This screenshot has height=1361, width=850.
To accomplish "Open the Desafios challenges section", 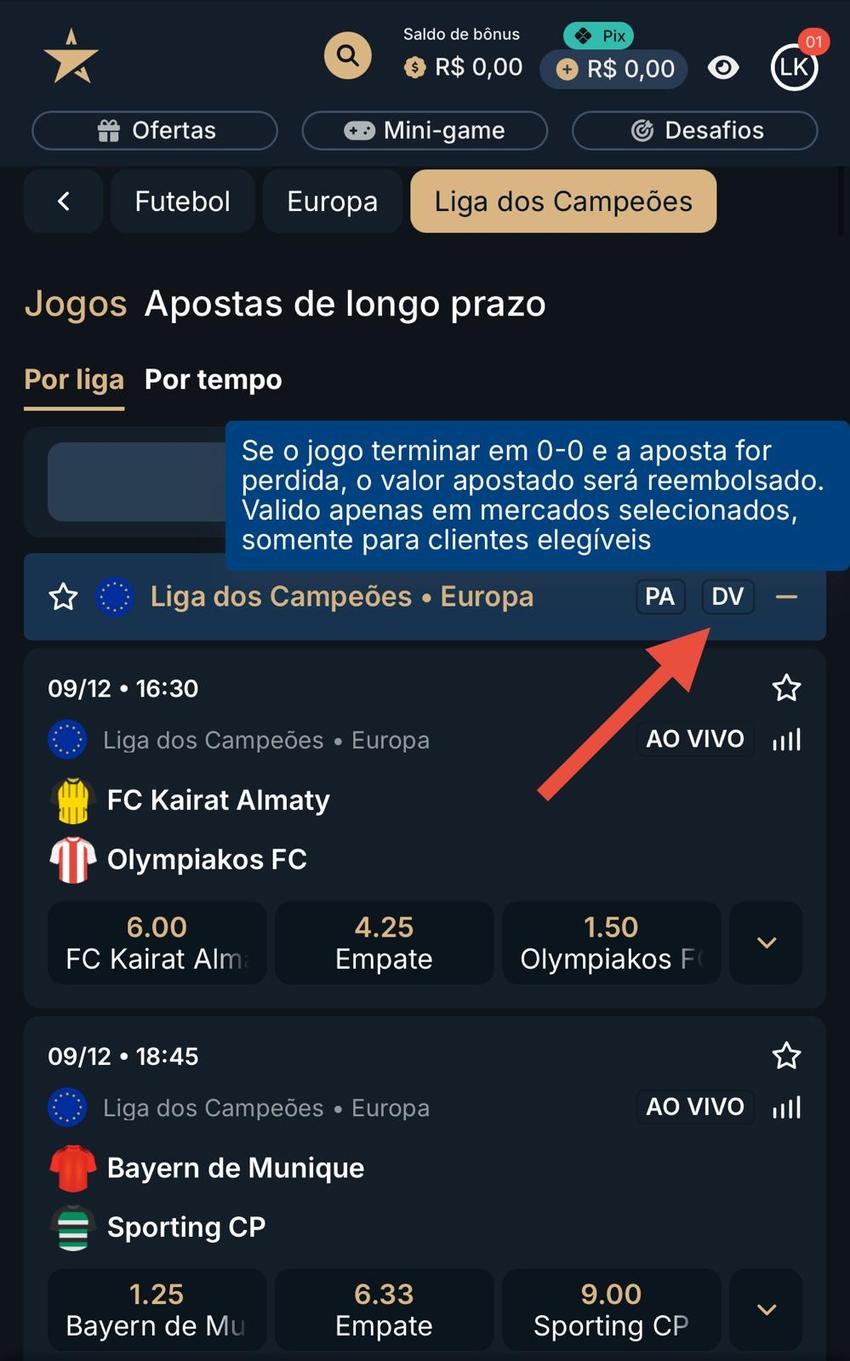I will tap(694, 130).
